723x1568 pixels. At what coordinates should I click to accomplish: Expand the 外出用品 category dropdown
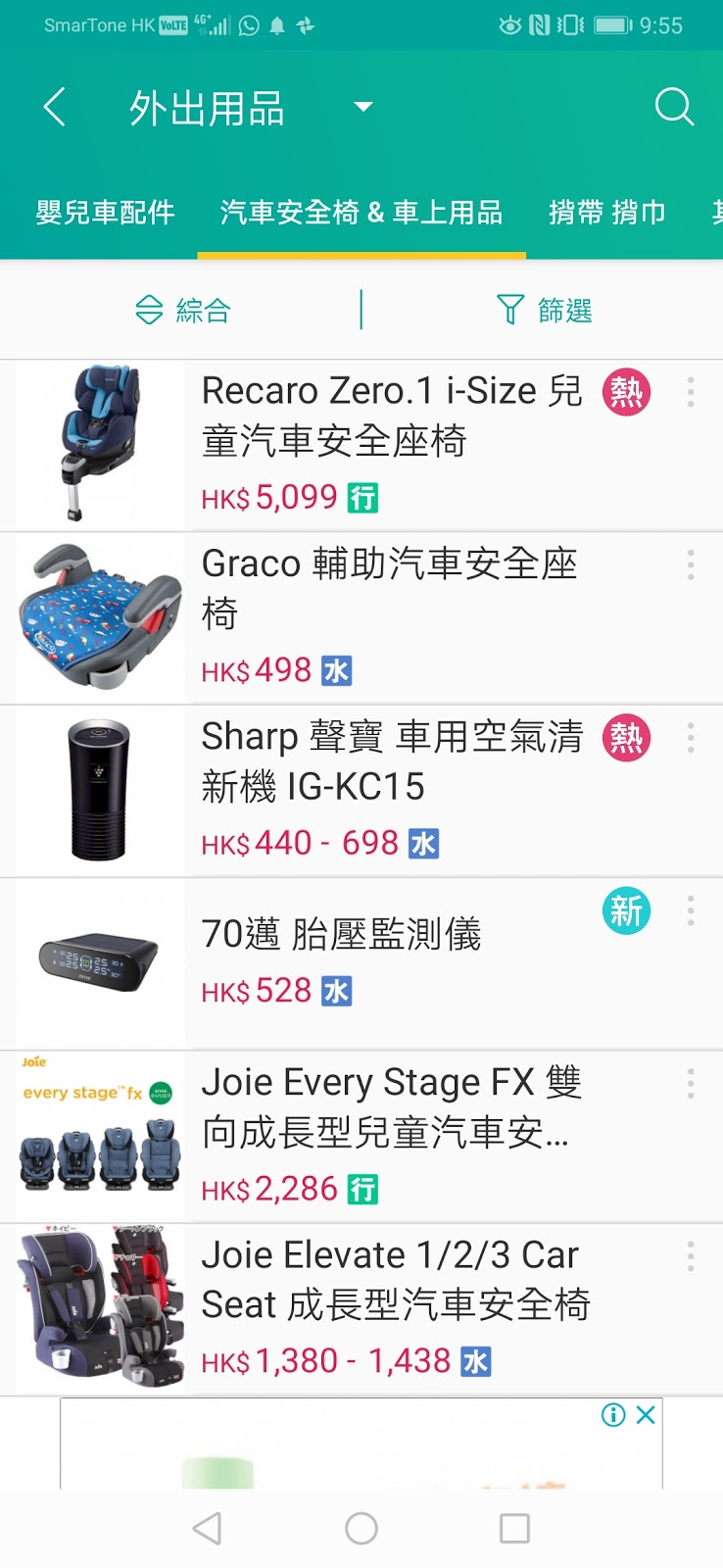click(363, 107)
